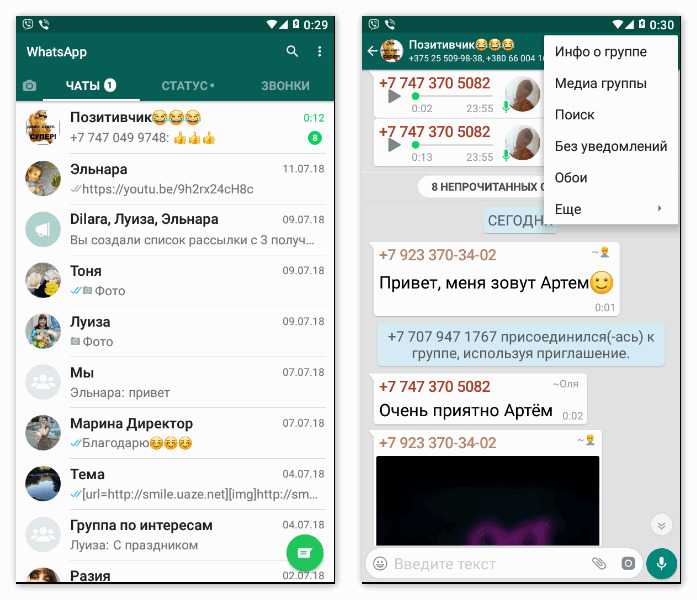Expand the Еще submenu
The image size is (697, 600).
click(x=608, y=209)
